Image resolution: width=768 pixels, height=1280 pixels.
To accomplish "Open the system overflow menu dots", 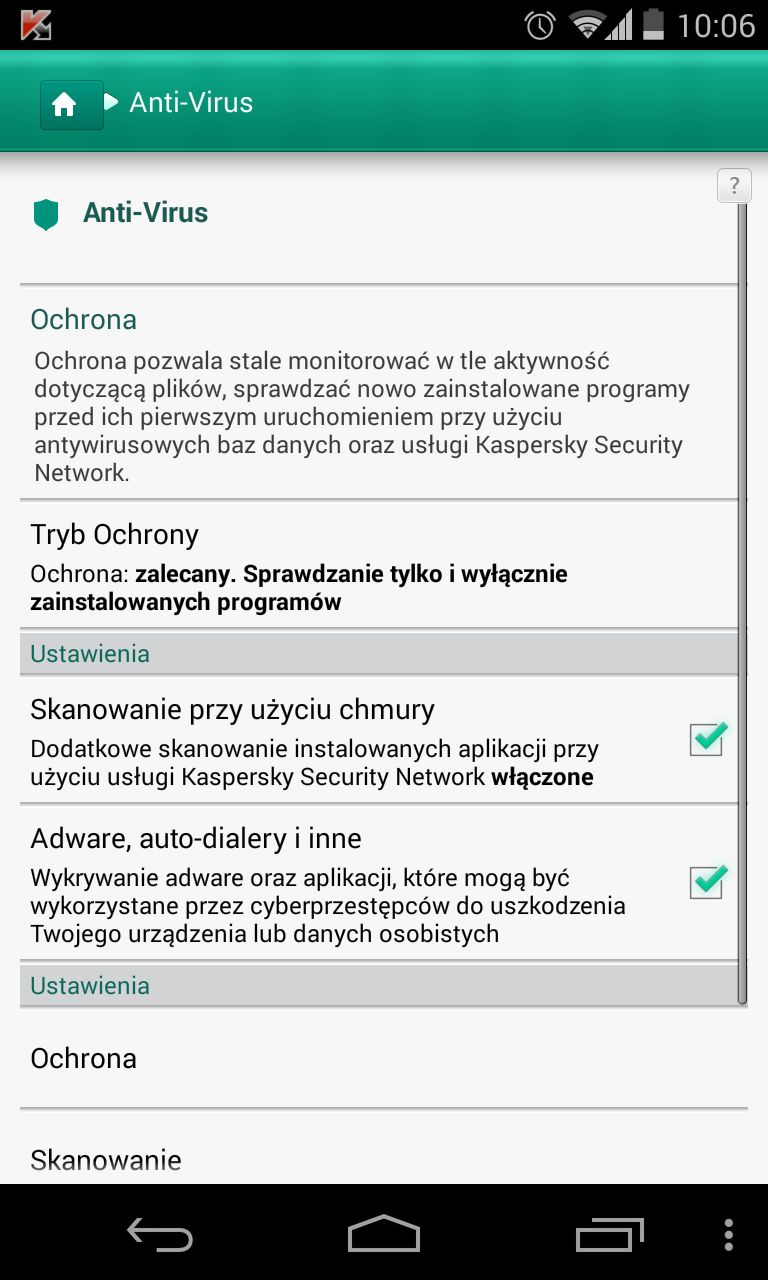I will pos(729,1234).
